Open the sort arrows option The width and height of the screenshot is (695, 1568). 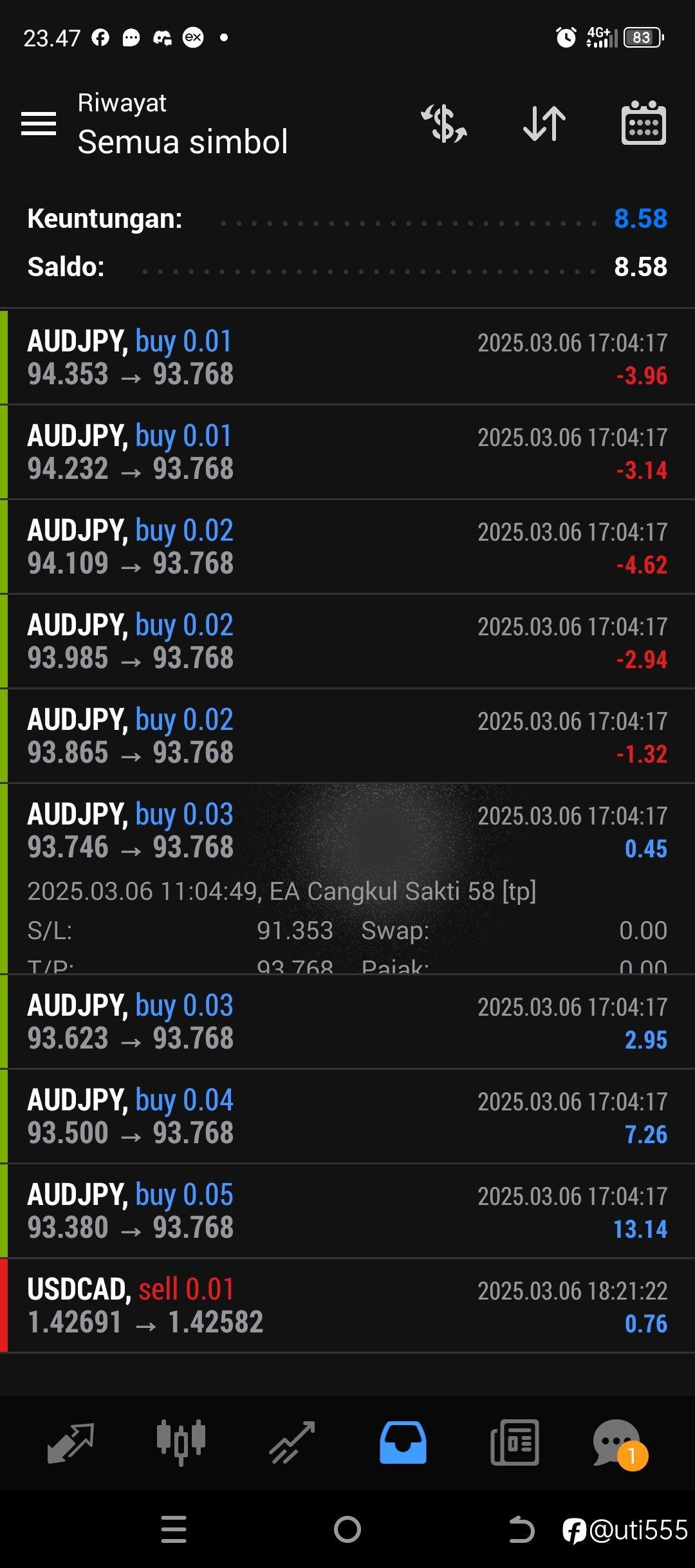pos(544,123)
